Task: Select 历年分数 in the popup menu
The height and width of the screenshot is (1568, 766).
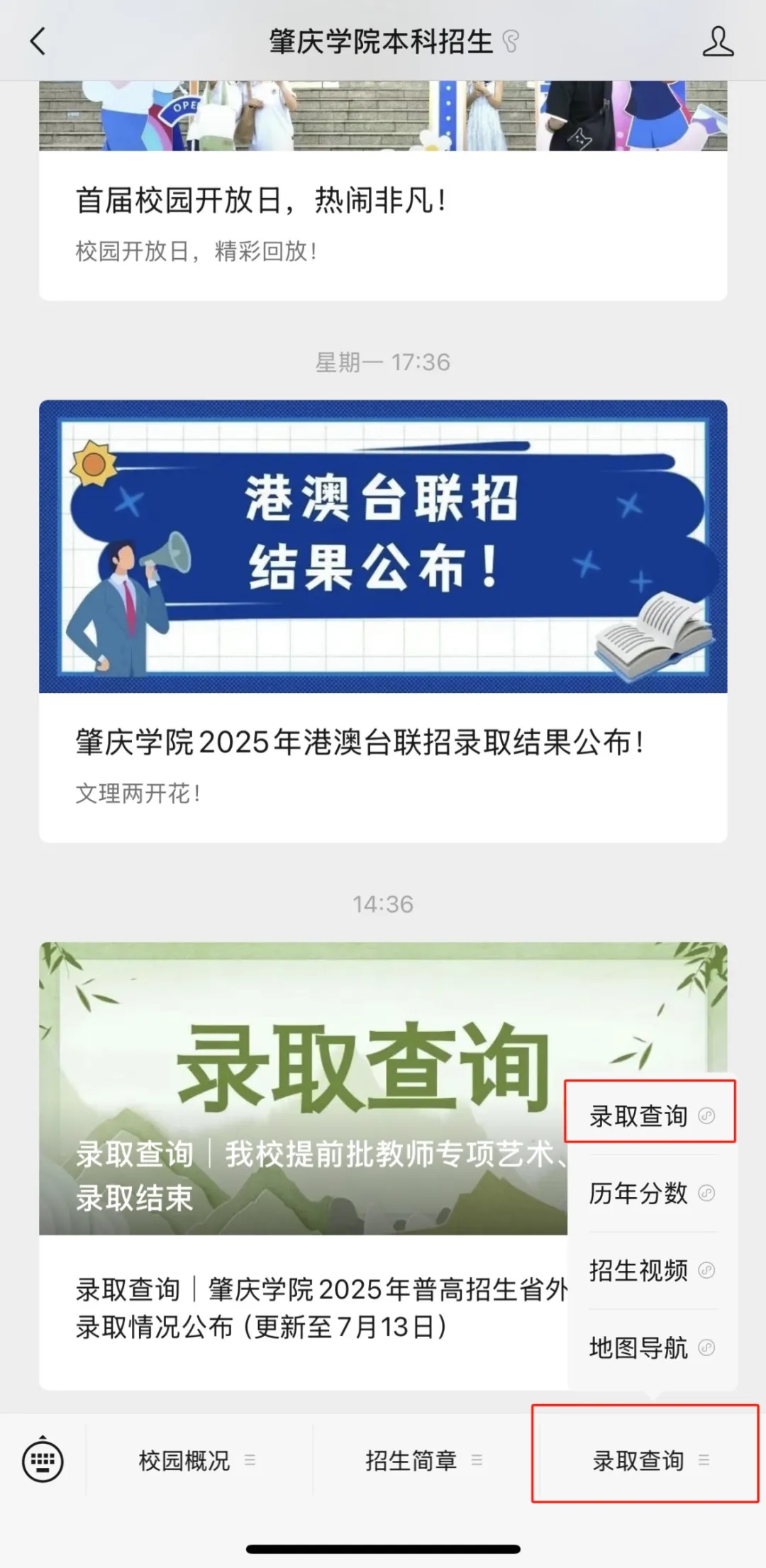Action: click(650, 1194)
